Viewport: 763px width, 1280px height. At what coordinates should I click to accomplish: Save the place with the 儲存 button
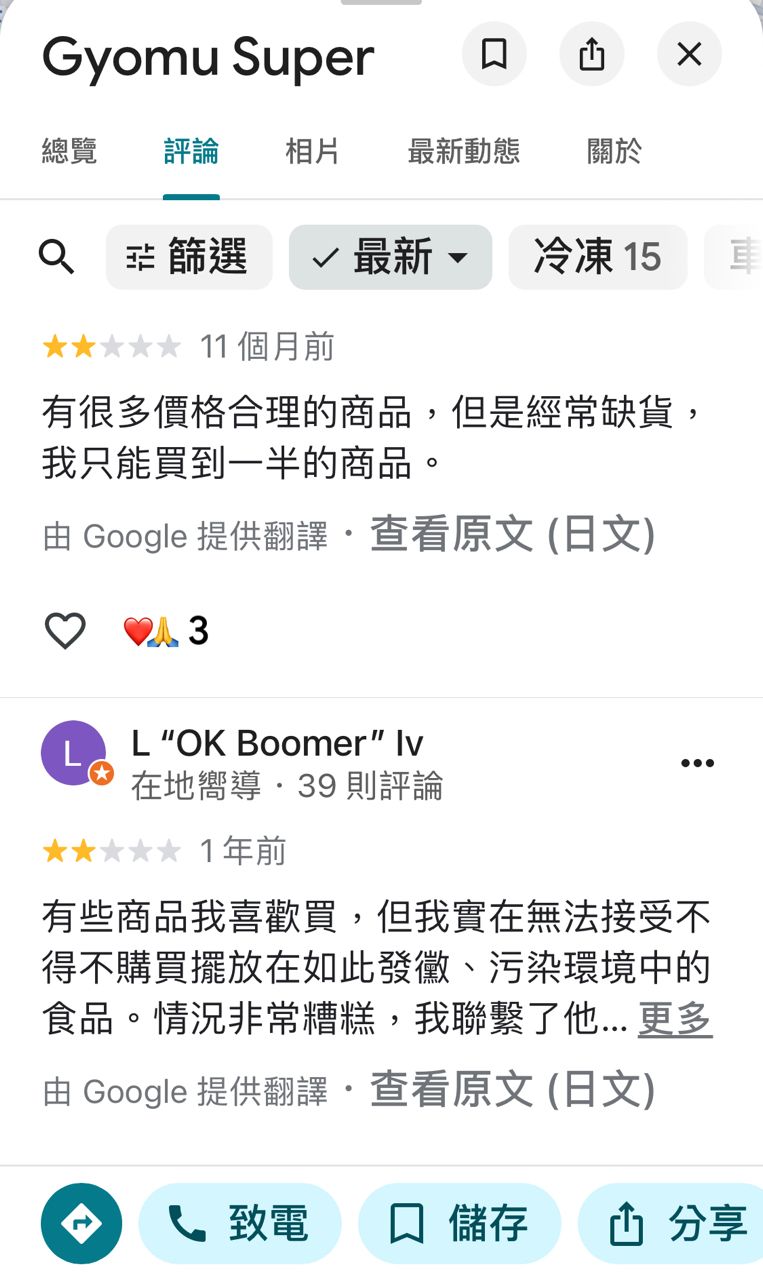point(459,1223)
